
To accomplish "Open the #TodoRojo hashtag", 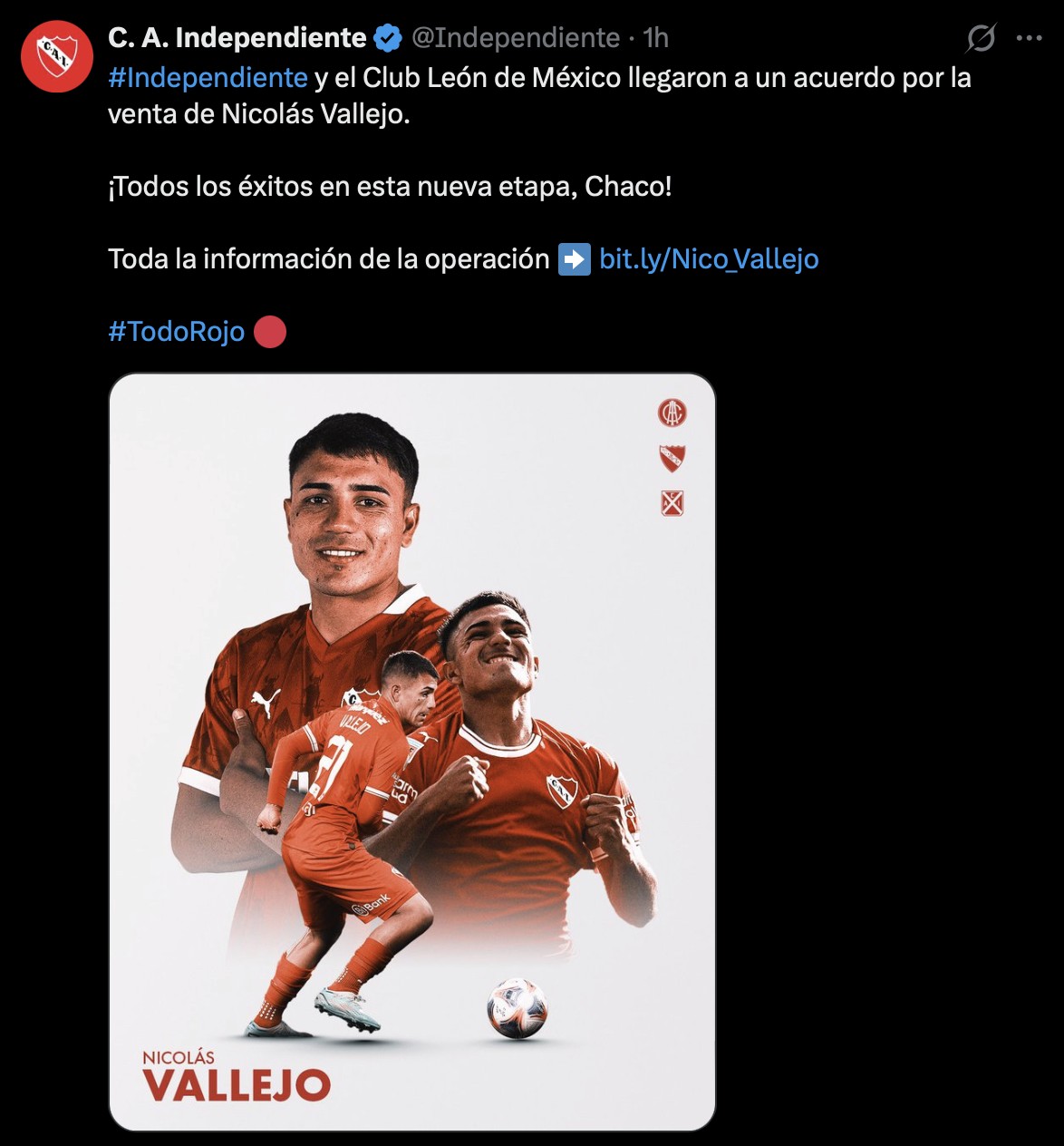I will pyautogui.click(x=177, y=332).
